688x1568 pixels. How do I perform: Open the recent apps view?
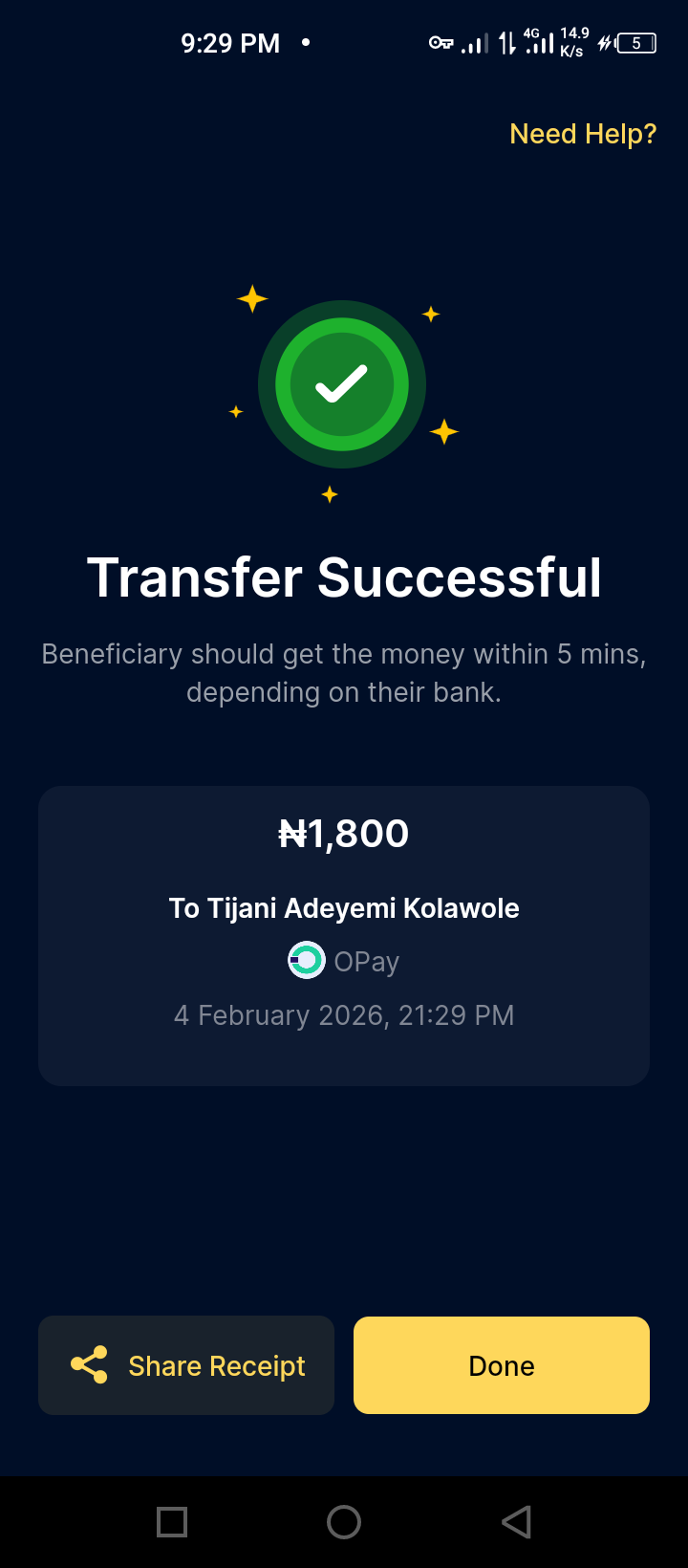[x=172, y=1521]
